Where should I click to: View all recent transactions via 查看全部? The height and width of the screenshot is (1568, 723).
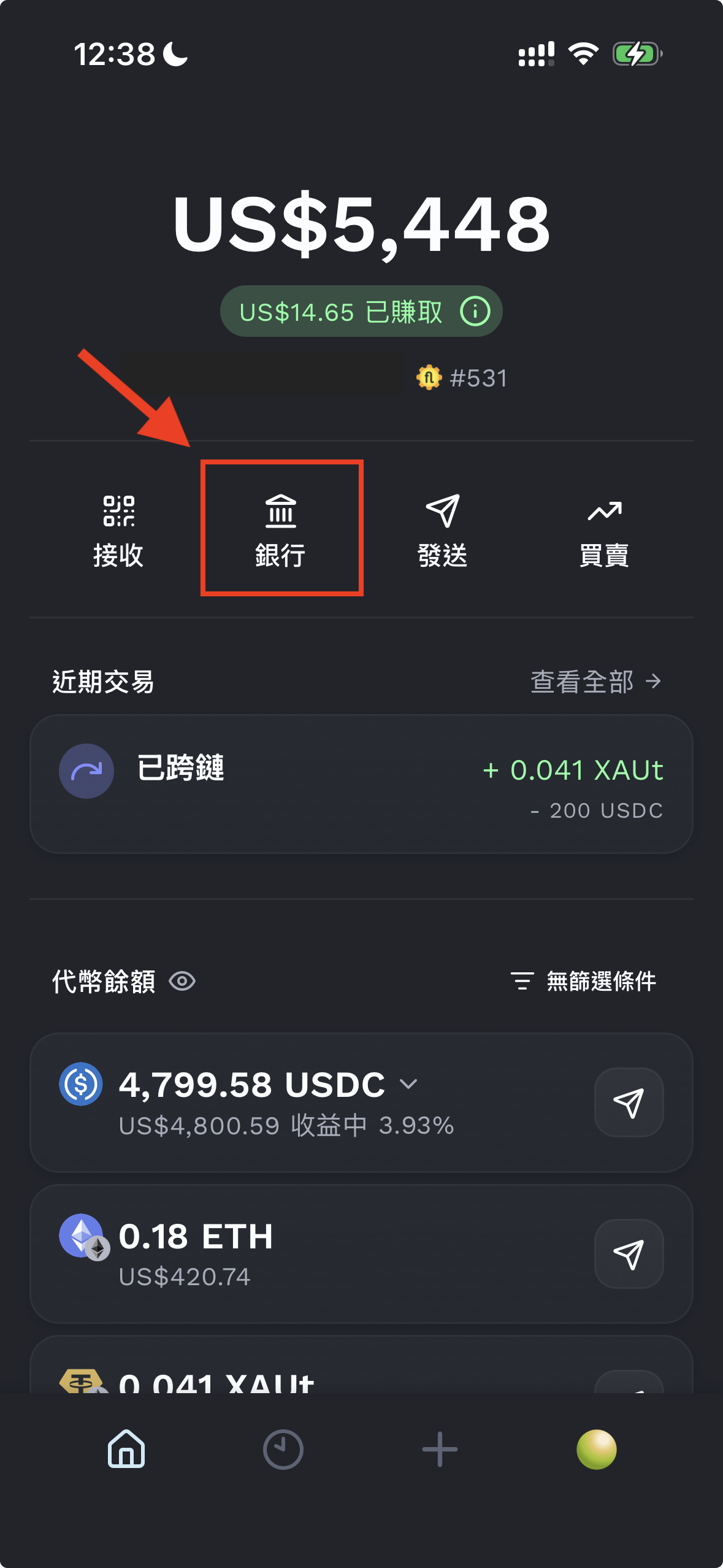(595, 682)
